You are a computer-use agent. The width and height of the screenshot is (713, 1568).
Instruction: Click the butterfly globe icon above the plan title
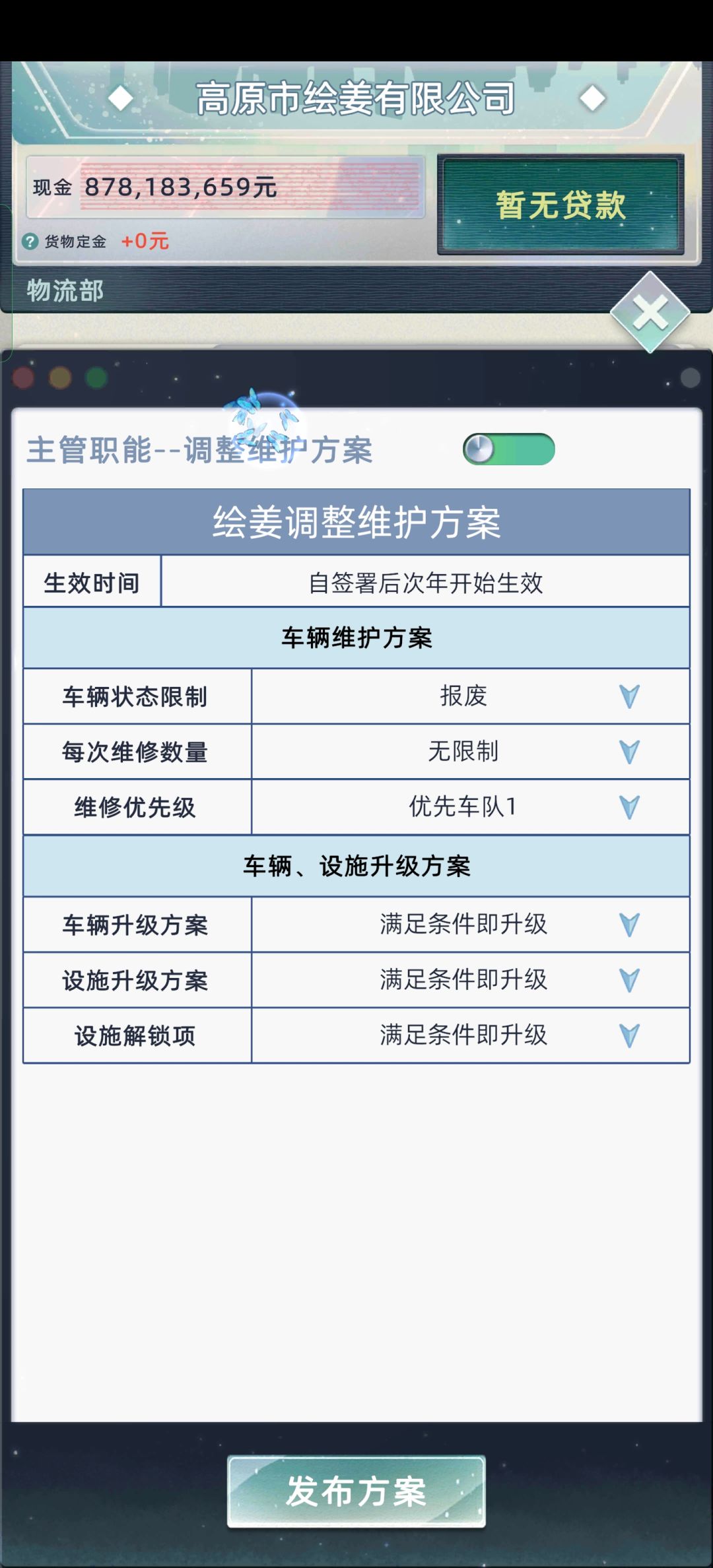click(264, 412)
